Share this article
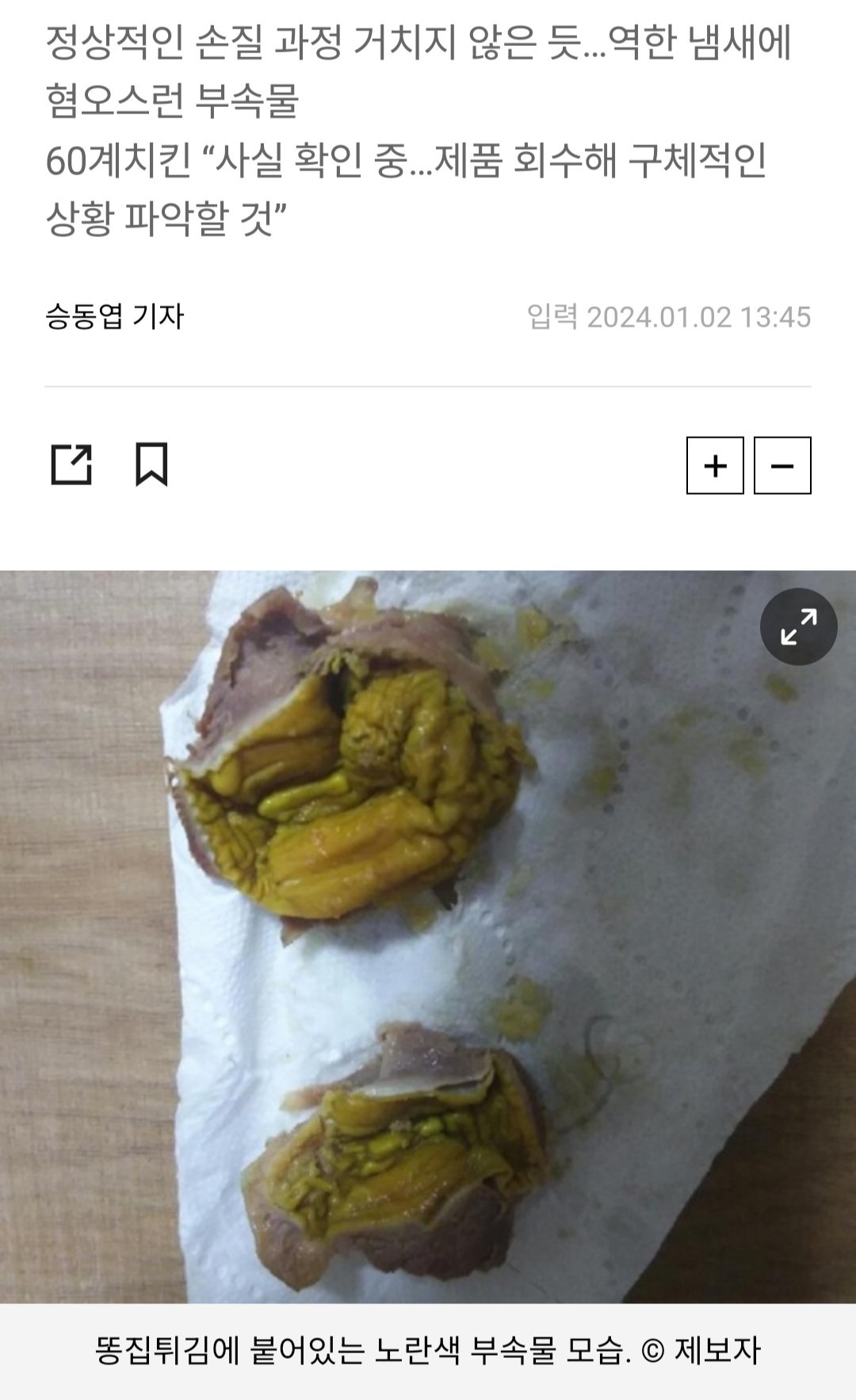Viewport: 856px width, 1400px height. [x=71, y=465]
